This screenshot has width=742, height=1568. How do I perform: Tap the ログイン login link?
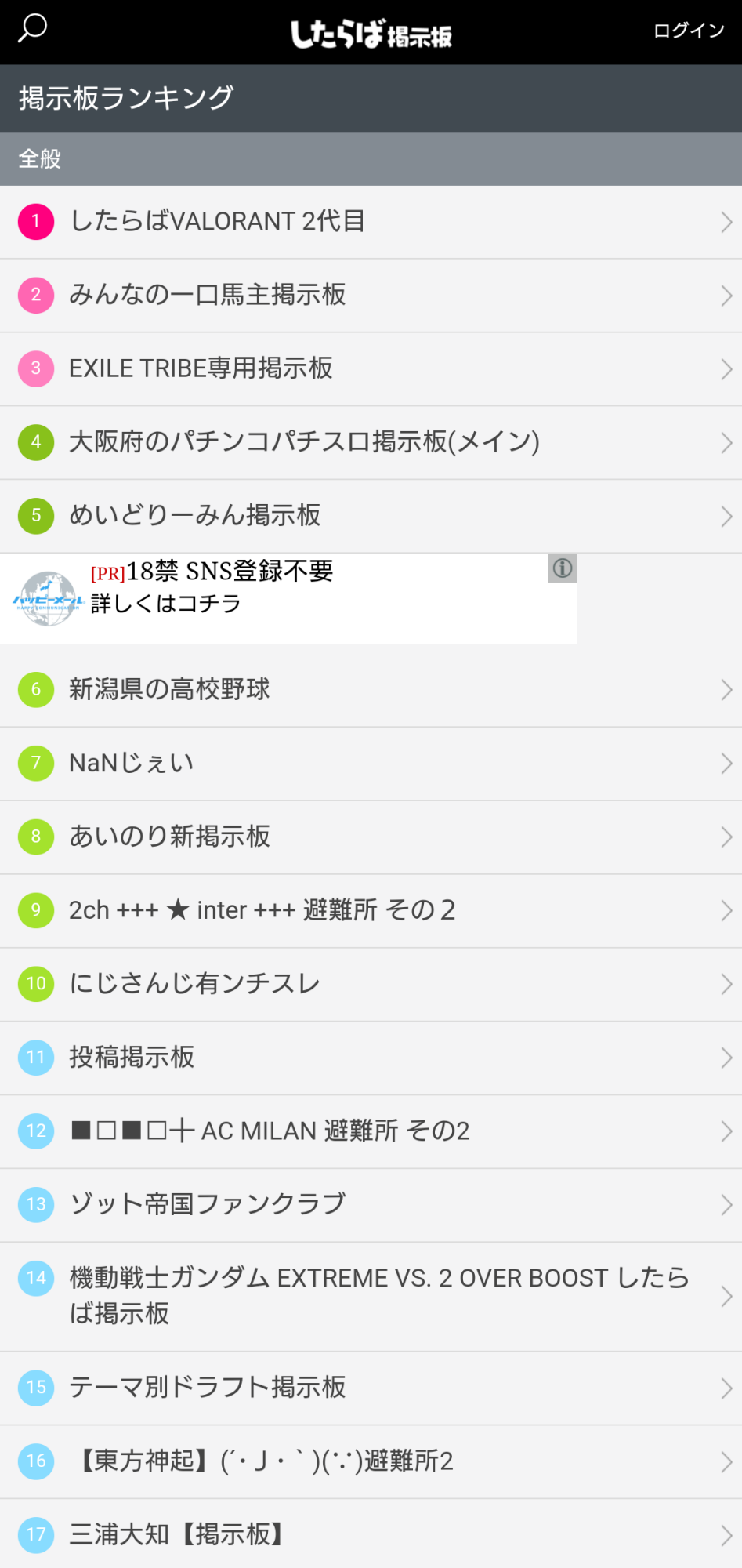[690, 31]
